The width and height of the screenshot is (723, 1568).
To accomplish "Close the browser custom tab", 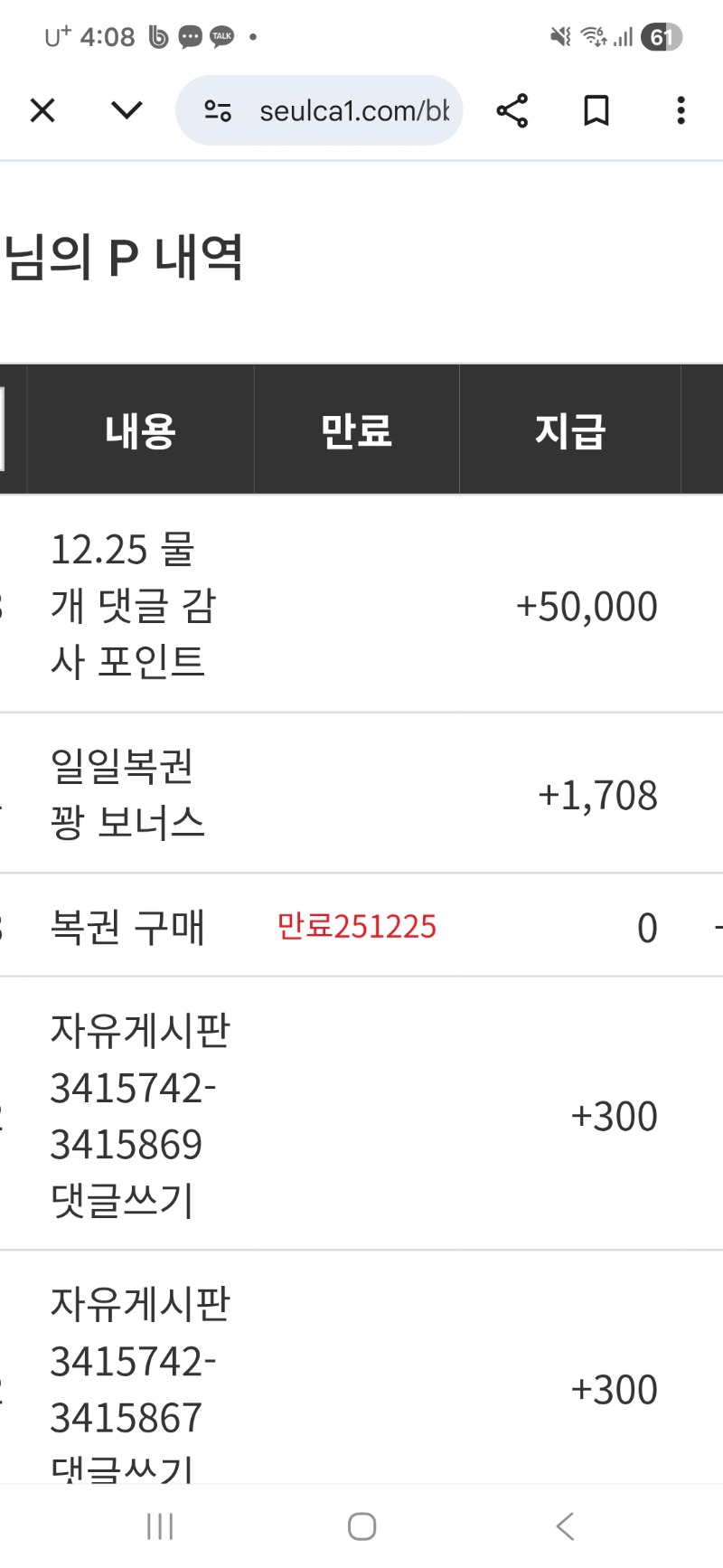I will click(42, 110).
